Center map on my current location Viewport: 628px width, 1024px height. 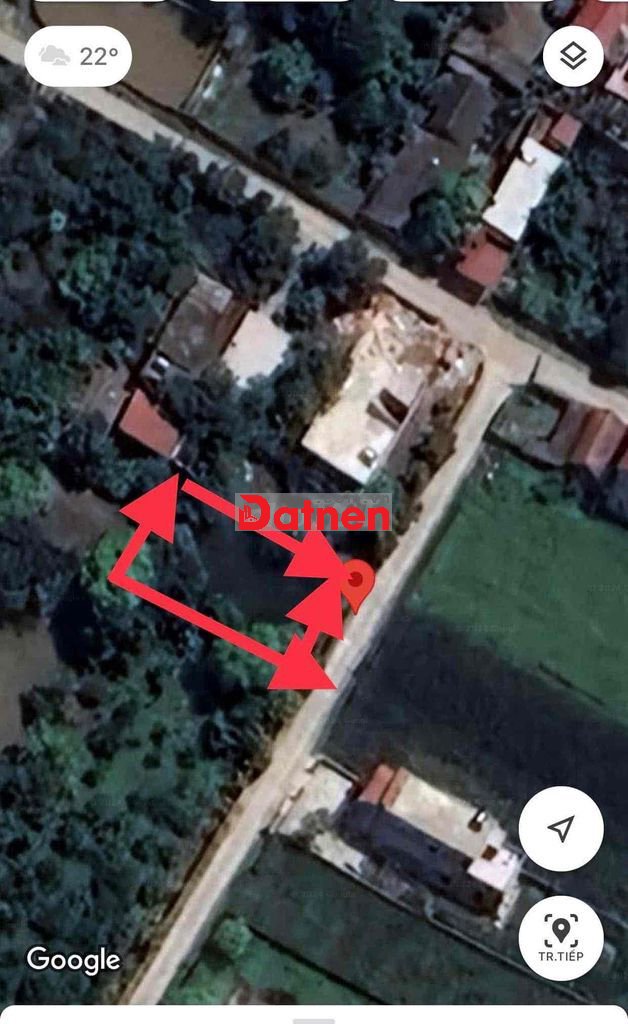click(x=561, y=828)
